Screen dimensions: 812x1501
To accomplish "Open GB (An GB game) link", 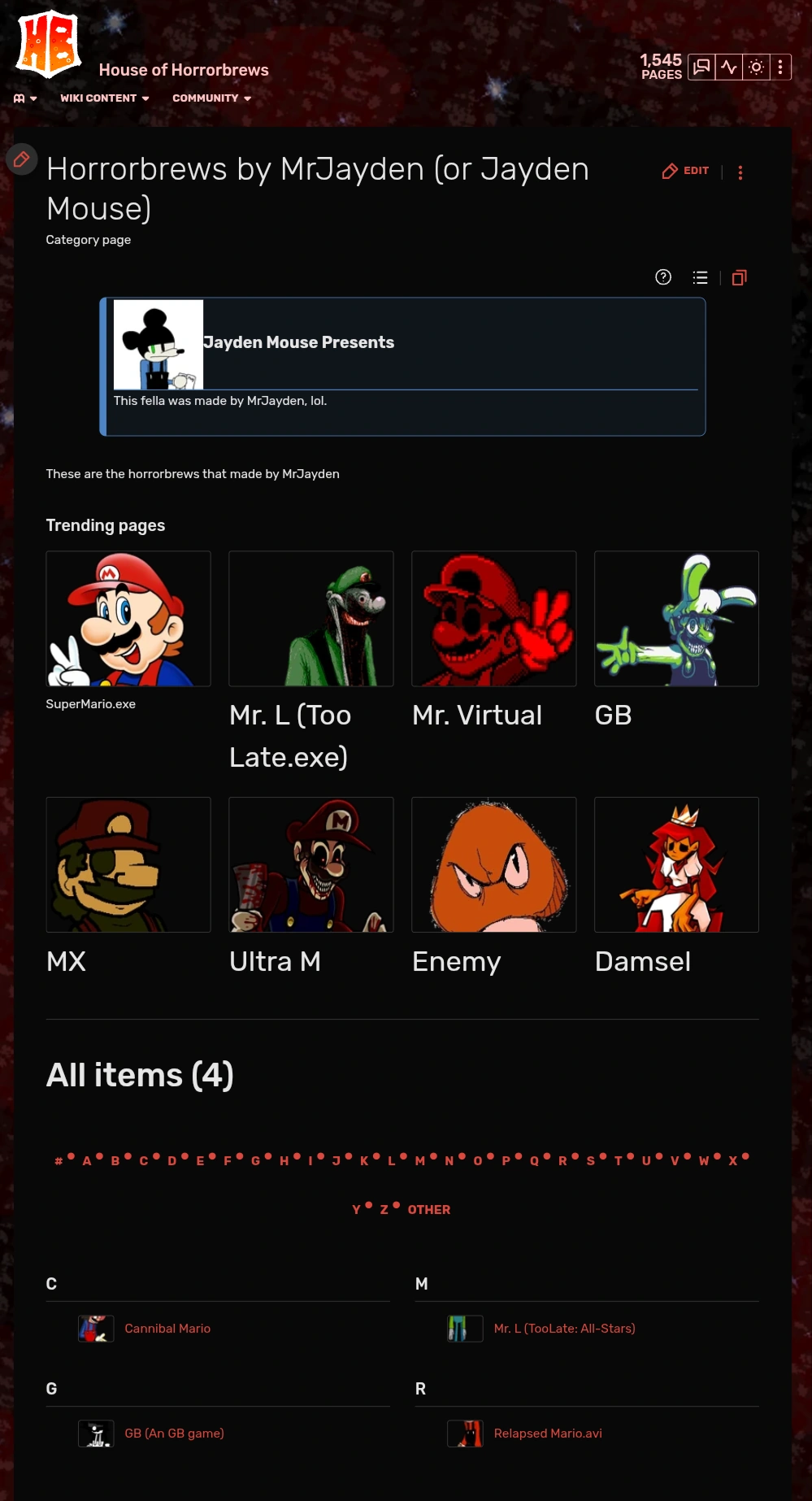I will pyautogui.click(x=174, y=1434).
